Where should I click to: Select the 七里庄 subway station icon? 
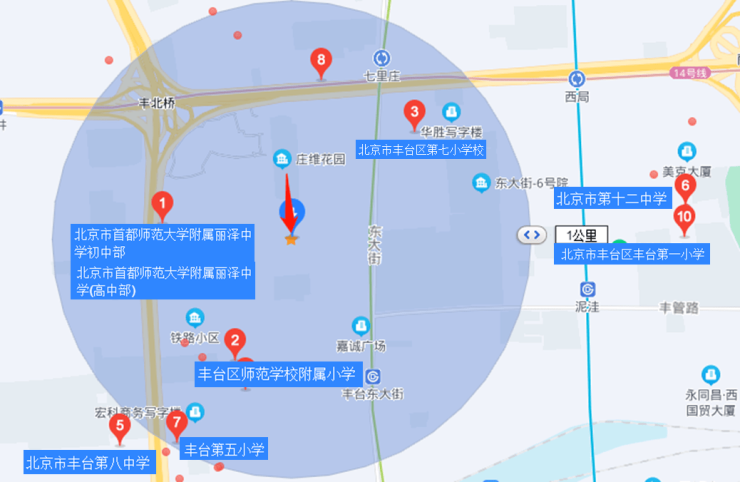click(380, 58)
